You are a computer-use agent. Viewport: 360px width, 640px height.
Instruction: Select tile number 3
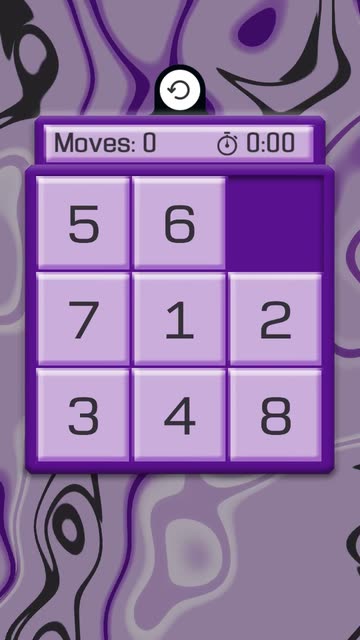click(83, 416)
